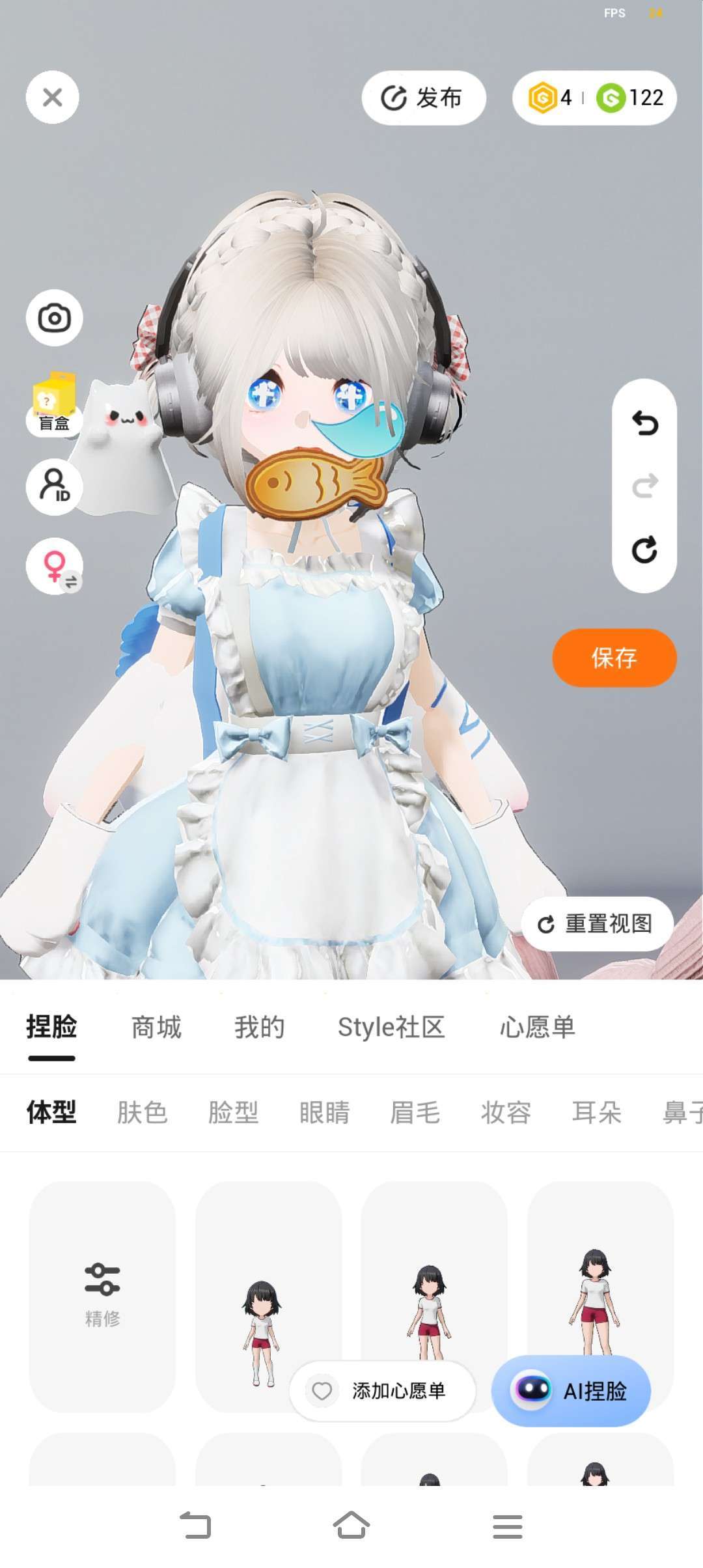The width and height of the screenshot is (703, 1568).
Task: Close the avatar editor
Action: coord(52,98)
